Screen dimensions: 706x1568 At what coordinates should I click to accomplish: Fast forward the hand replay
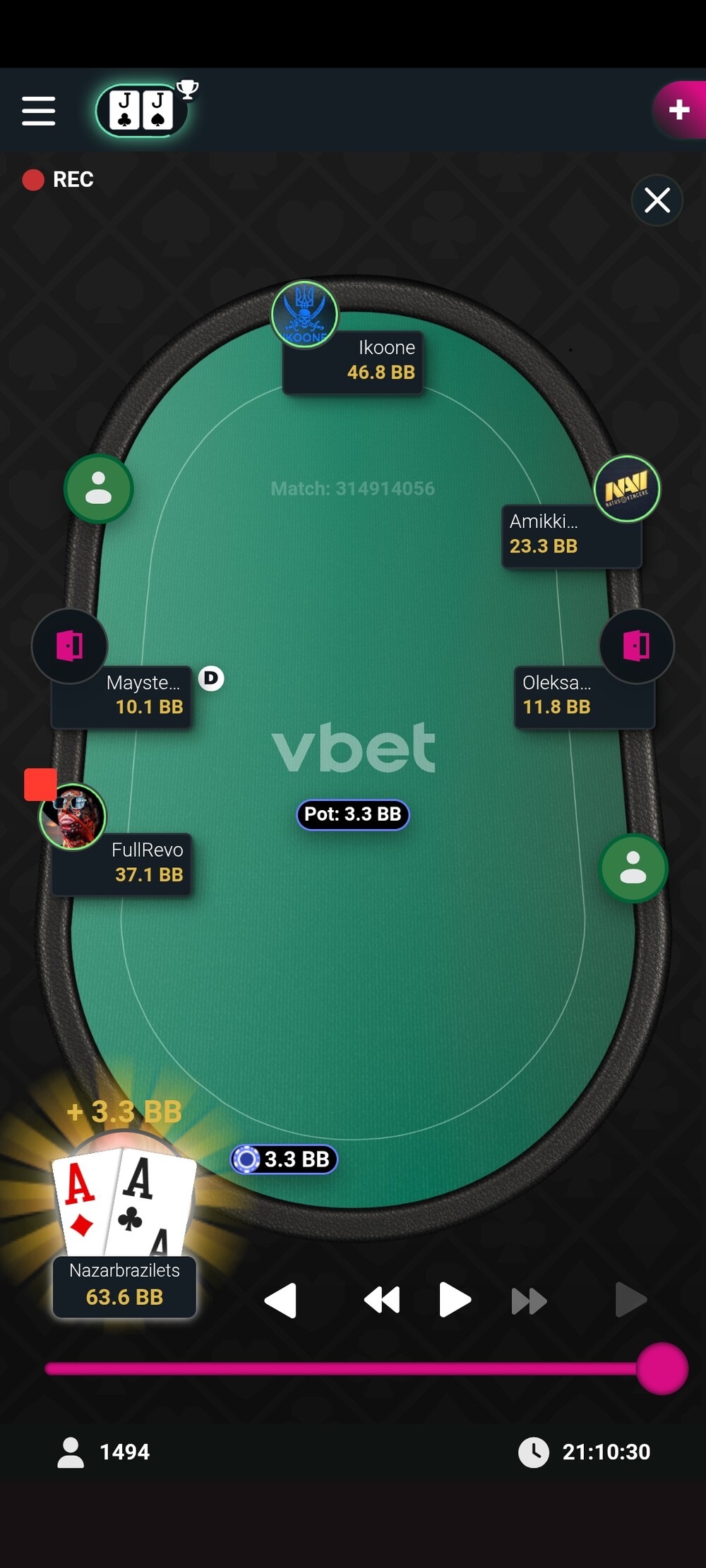[529, 1301]
